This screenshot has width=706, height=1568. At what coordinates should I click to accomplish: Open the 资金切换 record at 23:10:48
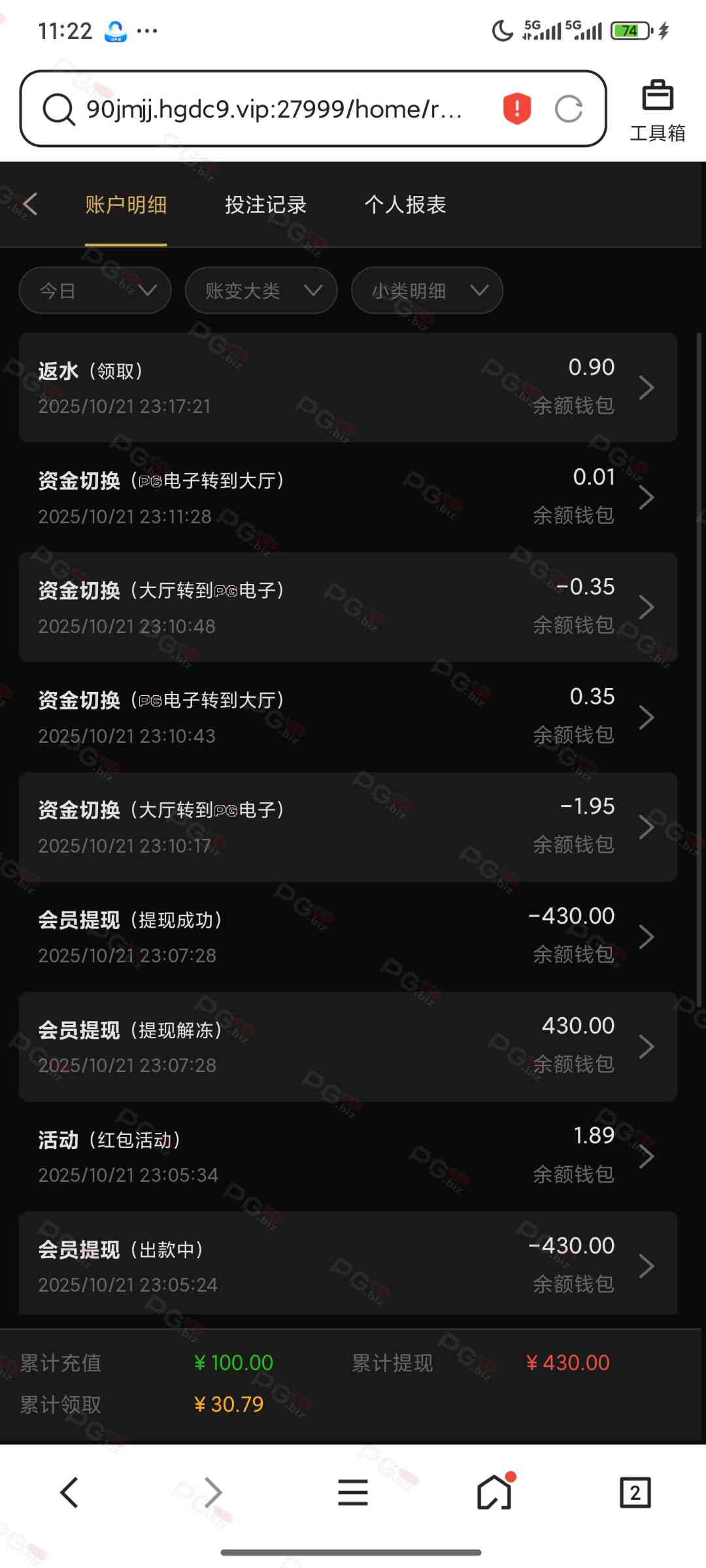(348, 608)
